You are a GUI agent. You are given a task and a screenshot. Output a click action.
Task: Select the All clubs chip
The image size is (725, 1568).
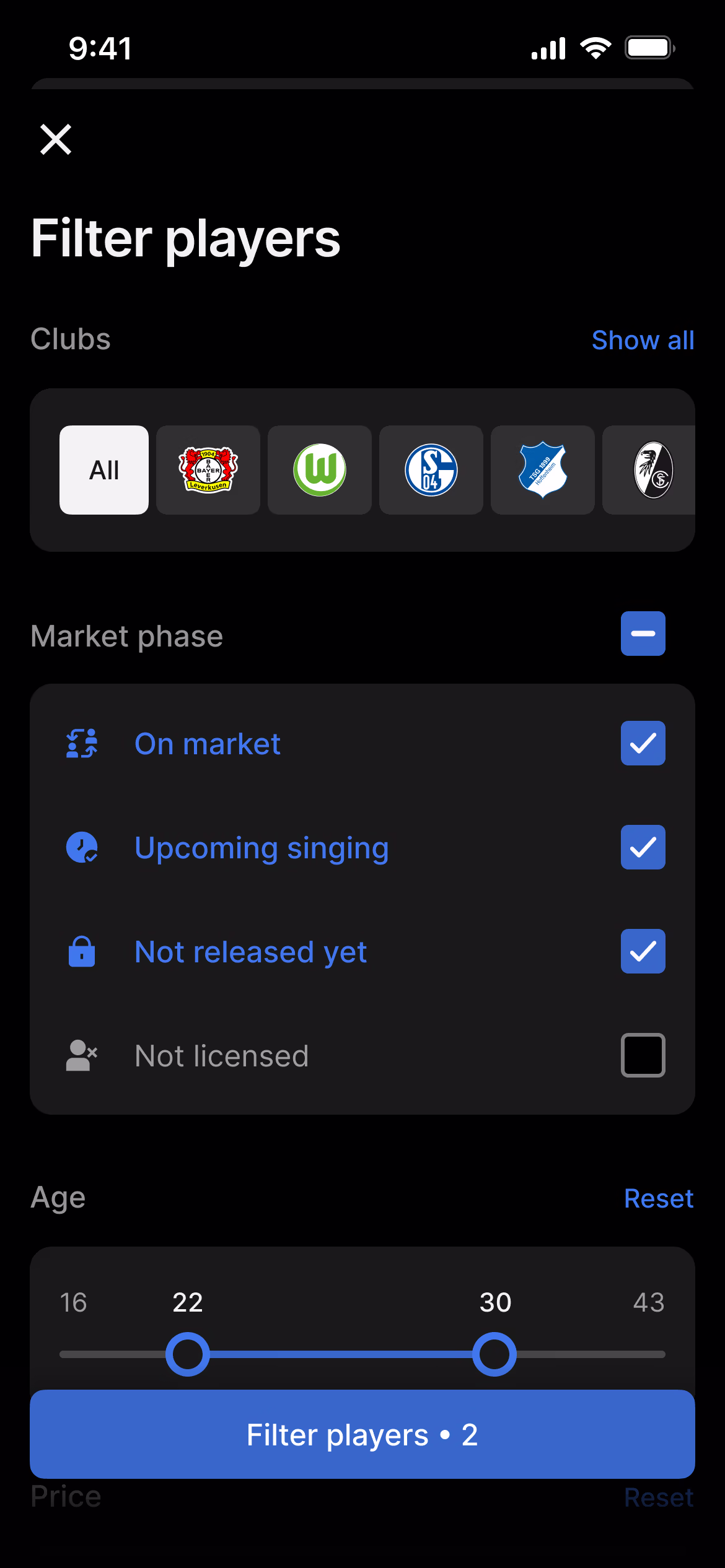tap(104, 470)
